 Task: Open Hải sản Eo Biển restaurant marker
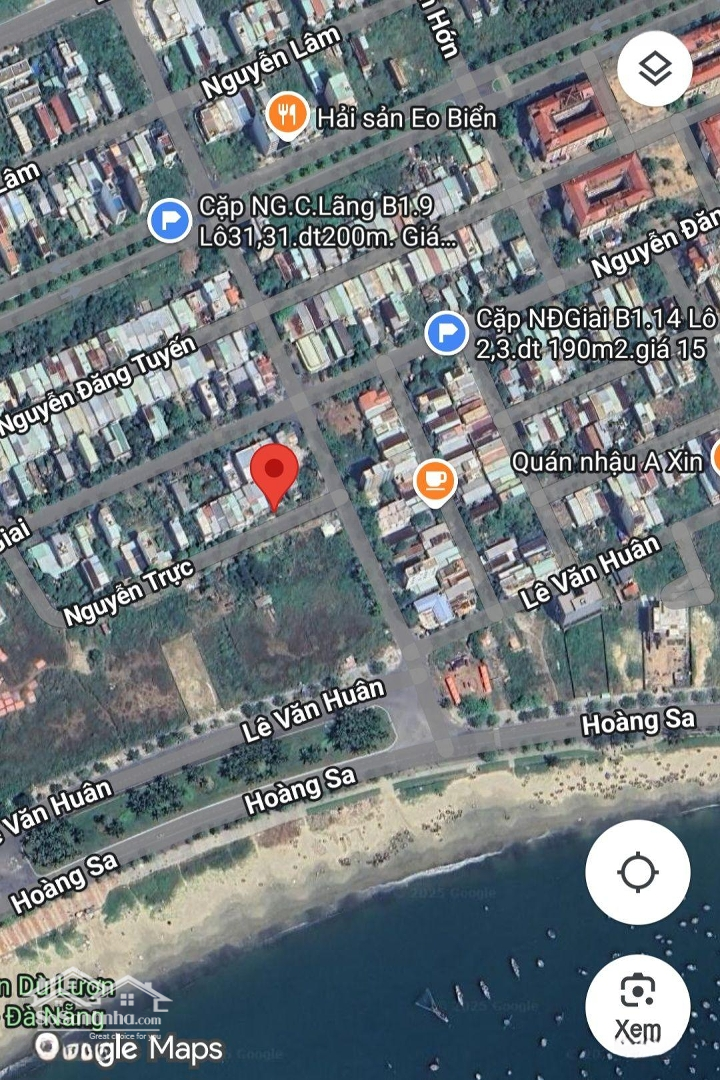pos(287,115)
